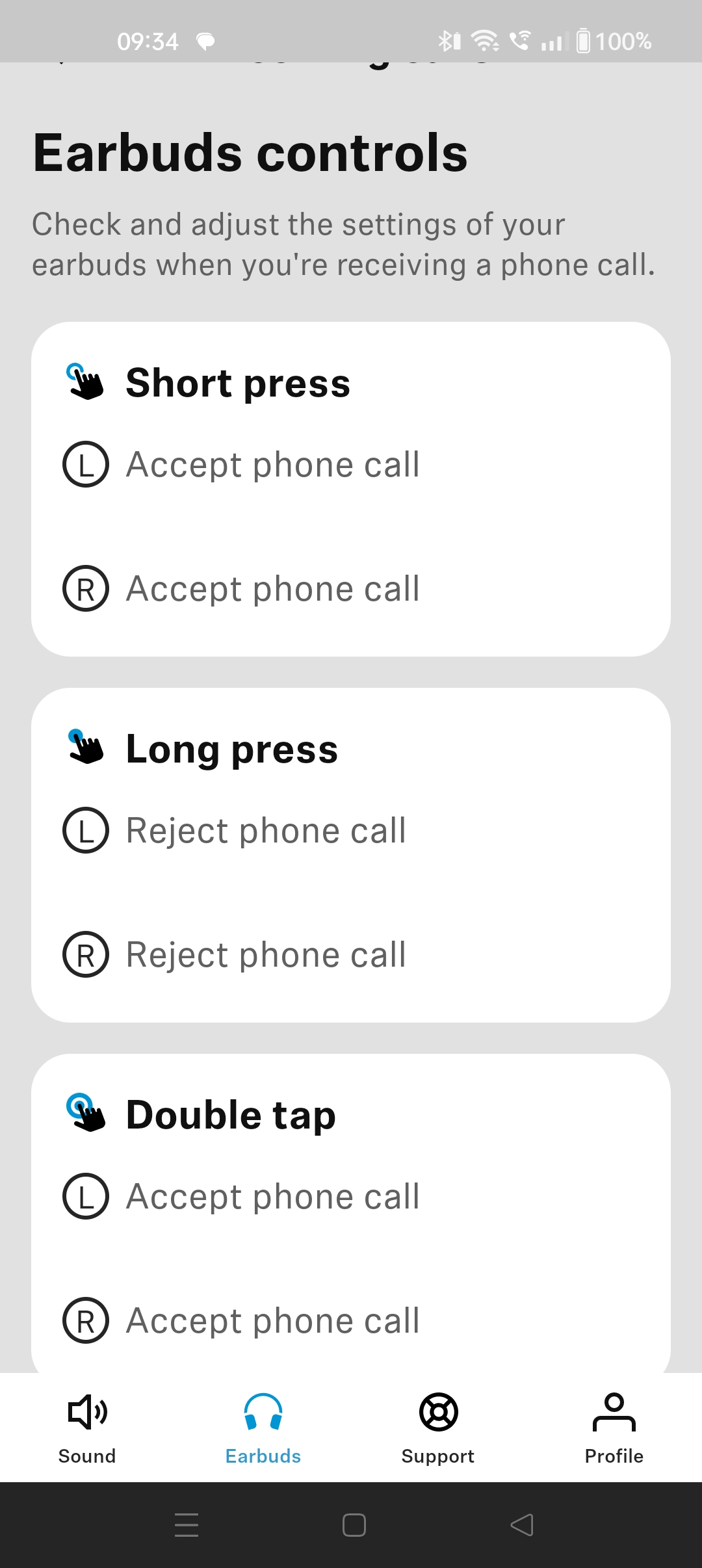Select the Earbuds tab
This screenshot has height=1568, width=702.
pyautogui.click(x=263, y=1428)
